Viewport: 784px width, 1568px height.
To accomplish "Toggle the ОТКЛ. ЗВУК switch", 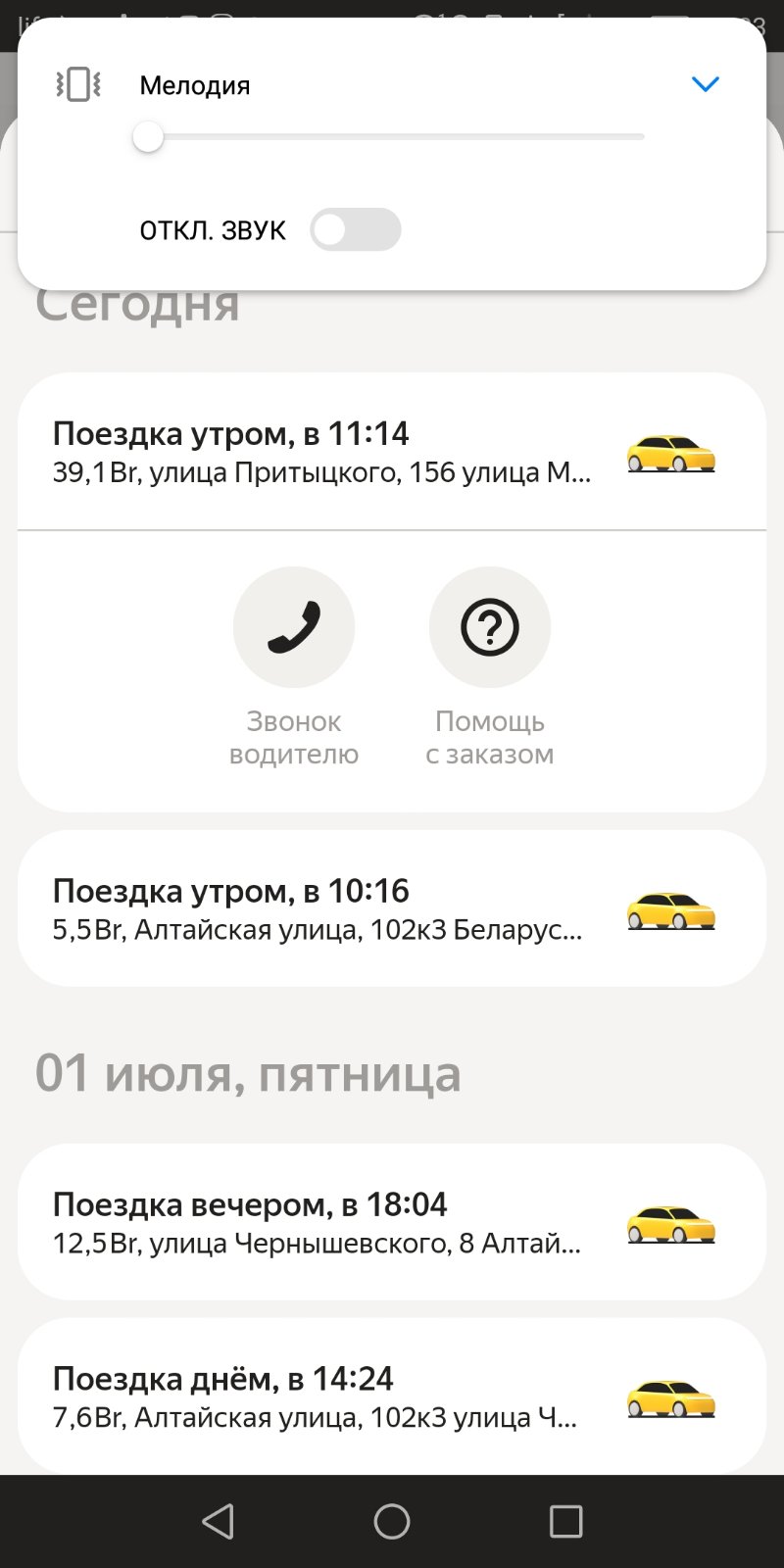I will pos(355,230).
